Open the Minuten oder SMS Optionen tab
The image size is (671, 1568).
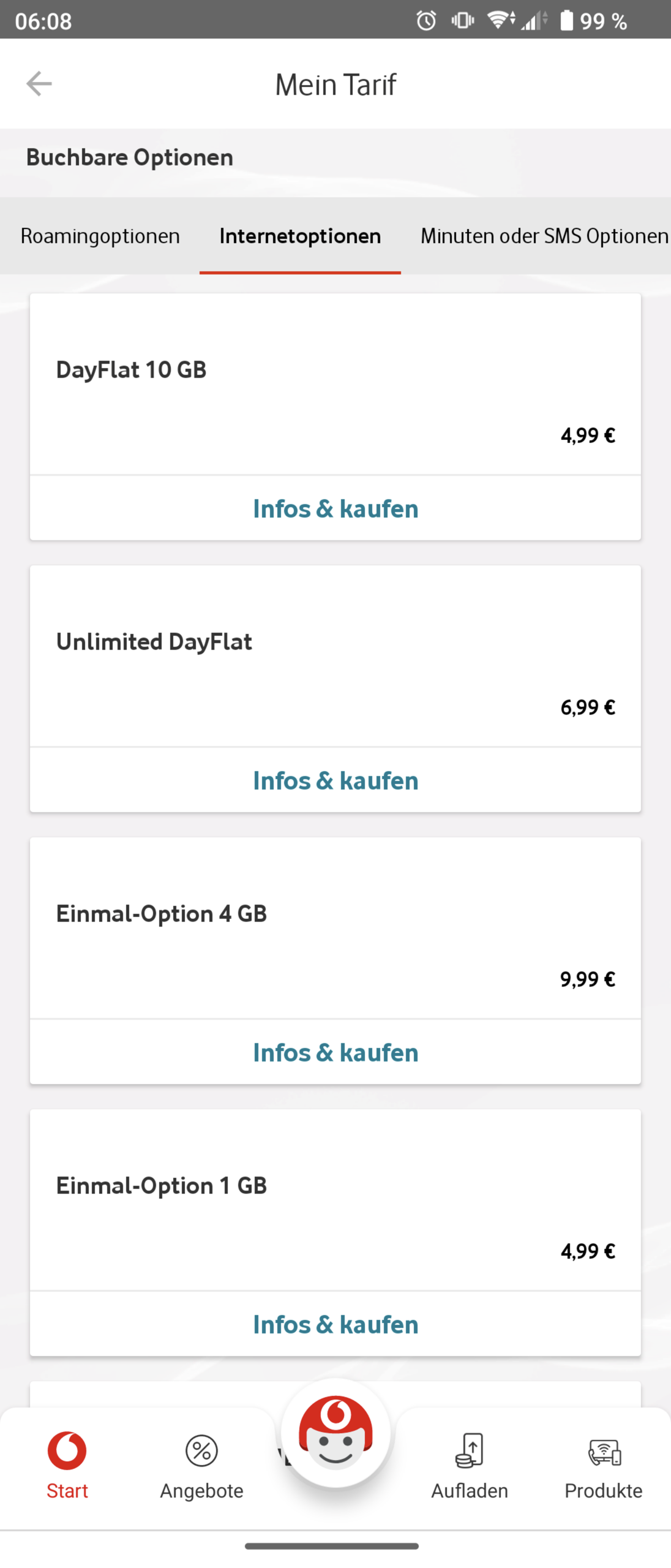tap(544, 236)
